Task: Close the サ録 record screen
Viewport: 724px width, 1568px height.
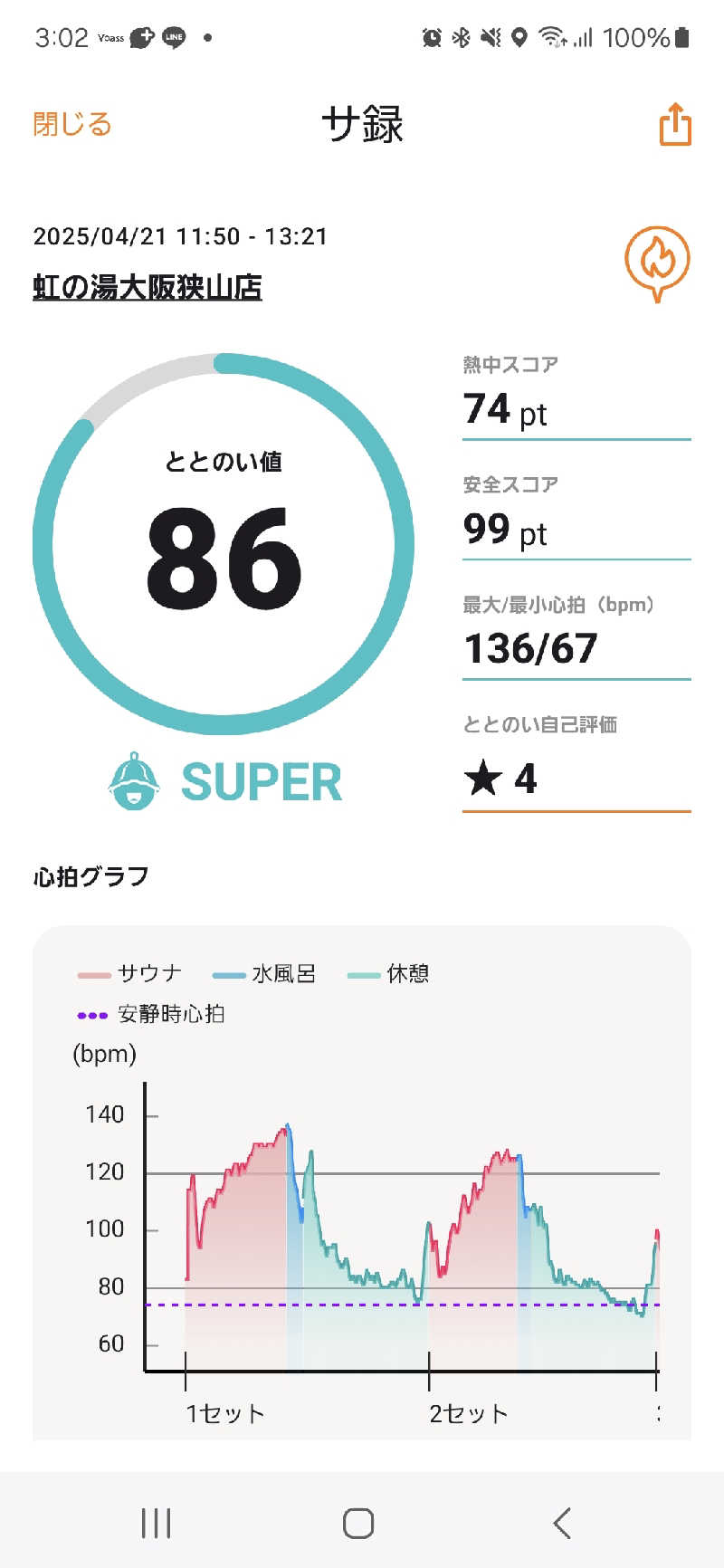Action: pos(71,124)
